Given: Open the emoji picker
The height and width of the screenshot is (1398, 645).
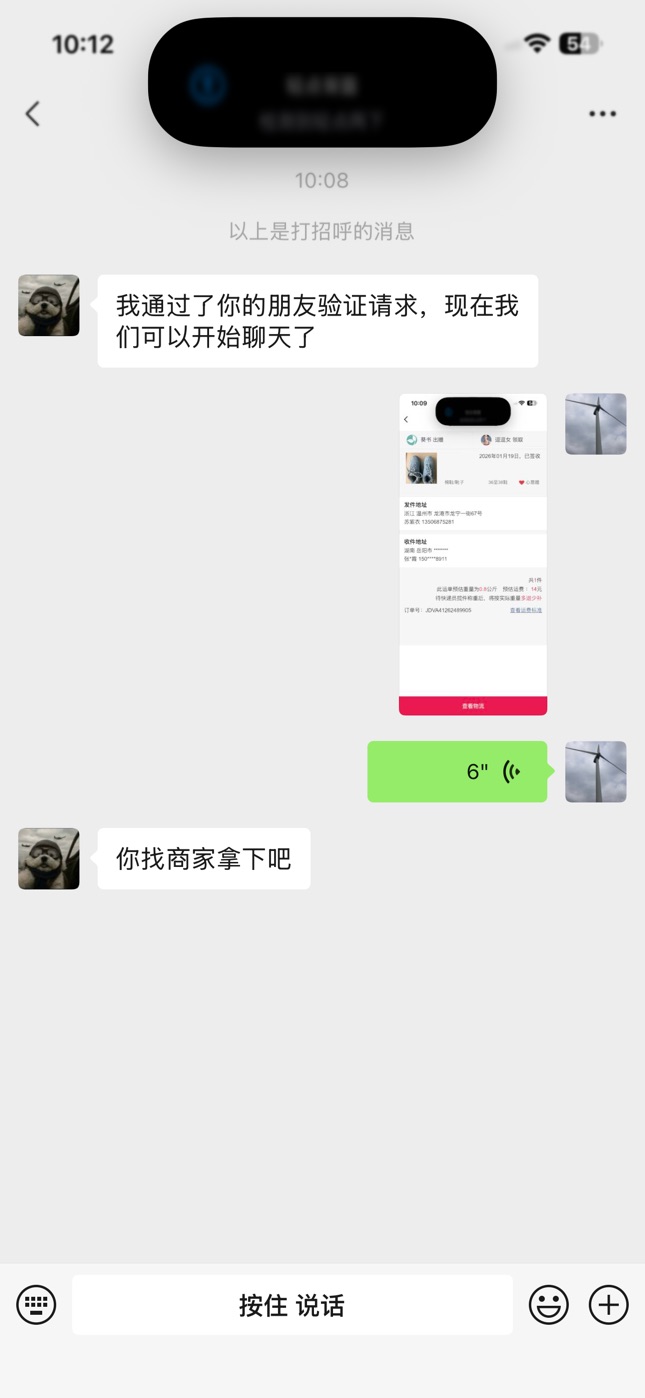Looking at the screenshot, I should (x=548, y=1304).
